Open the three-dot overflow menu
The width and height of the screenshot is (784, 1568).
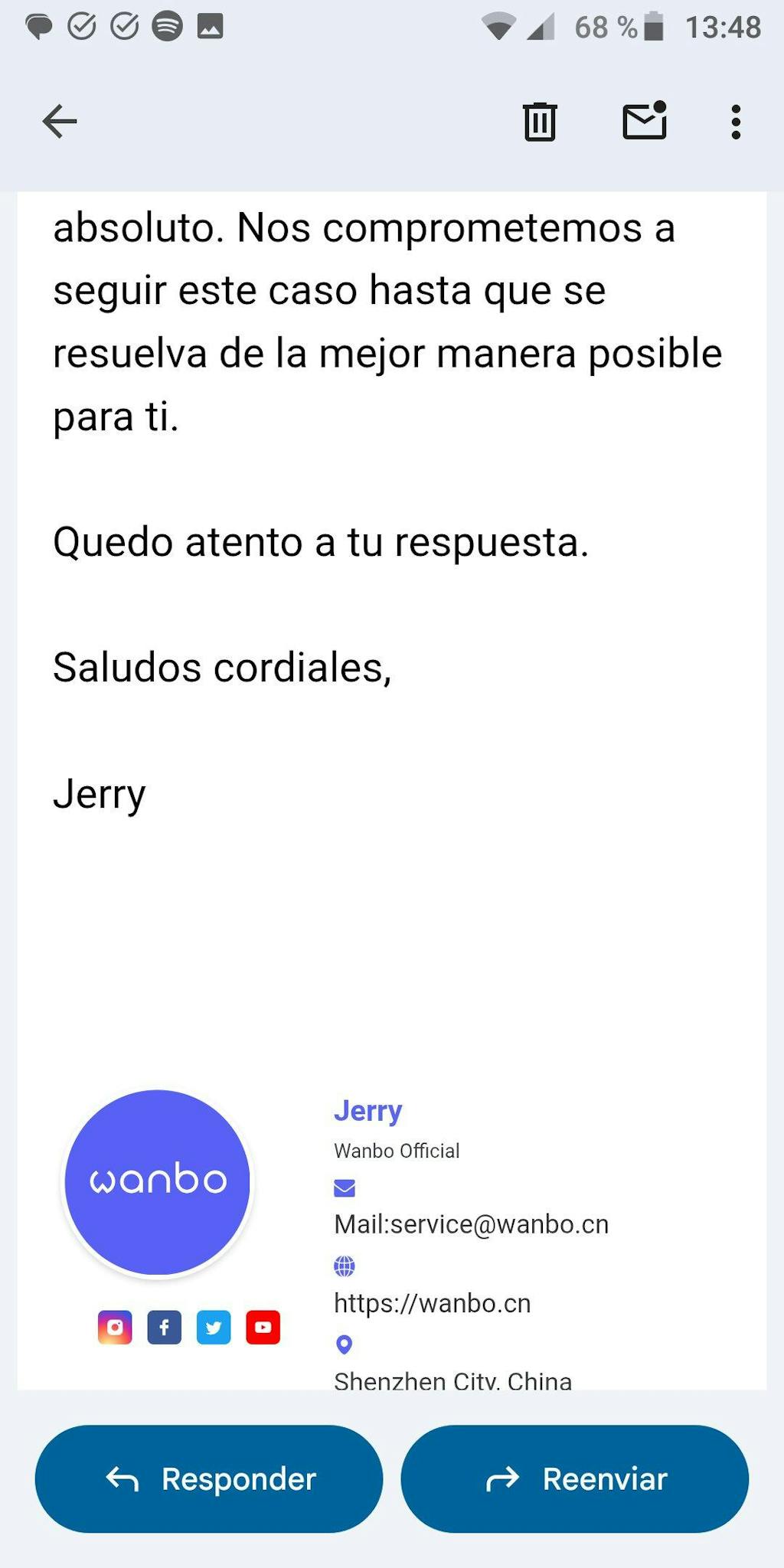736,122
